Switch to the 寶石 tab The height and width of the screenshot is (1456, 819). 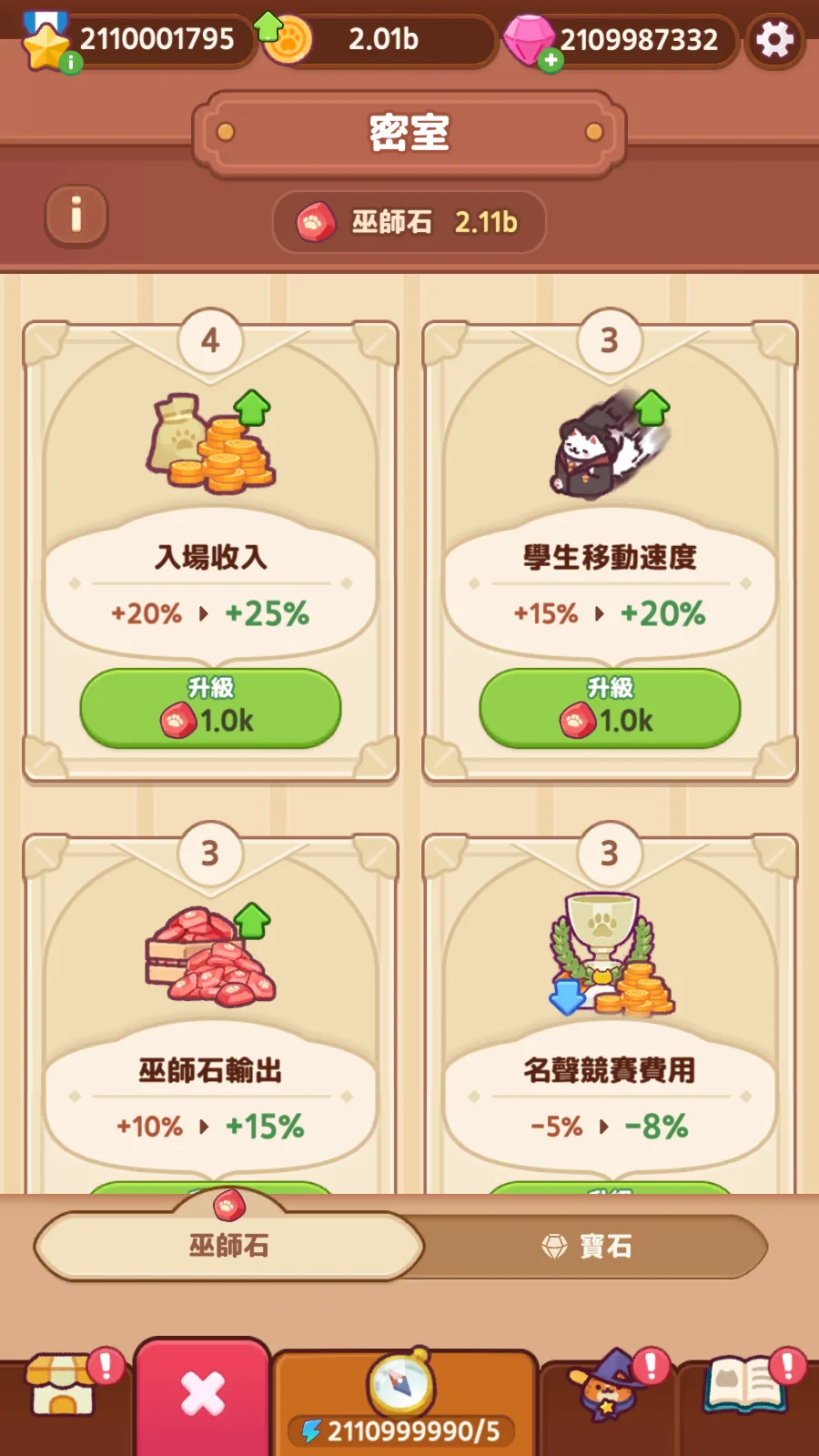click(x=588, y=1246)
